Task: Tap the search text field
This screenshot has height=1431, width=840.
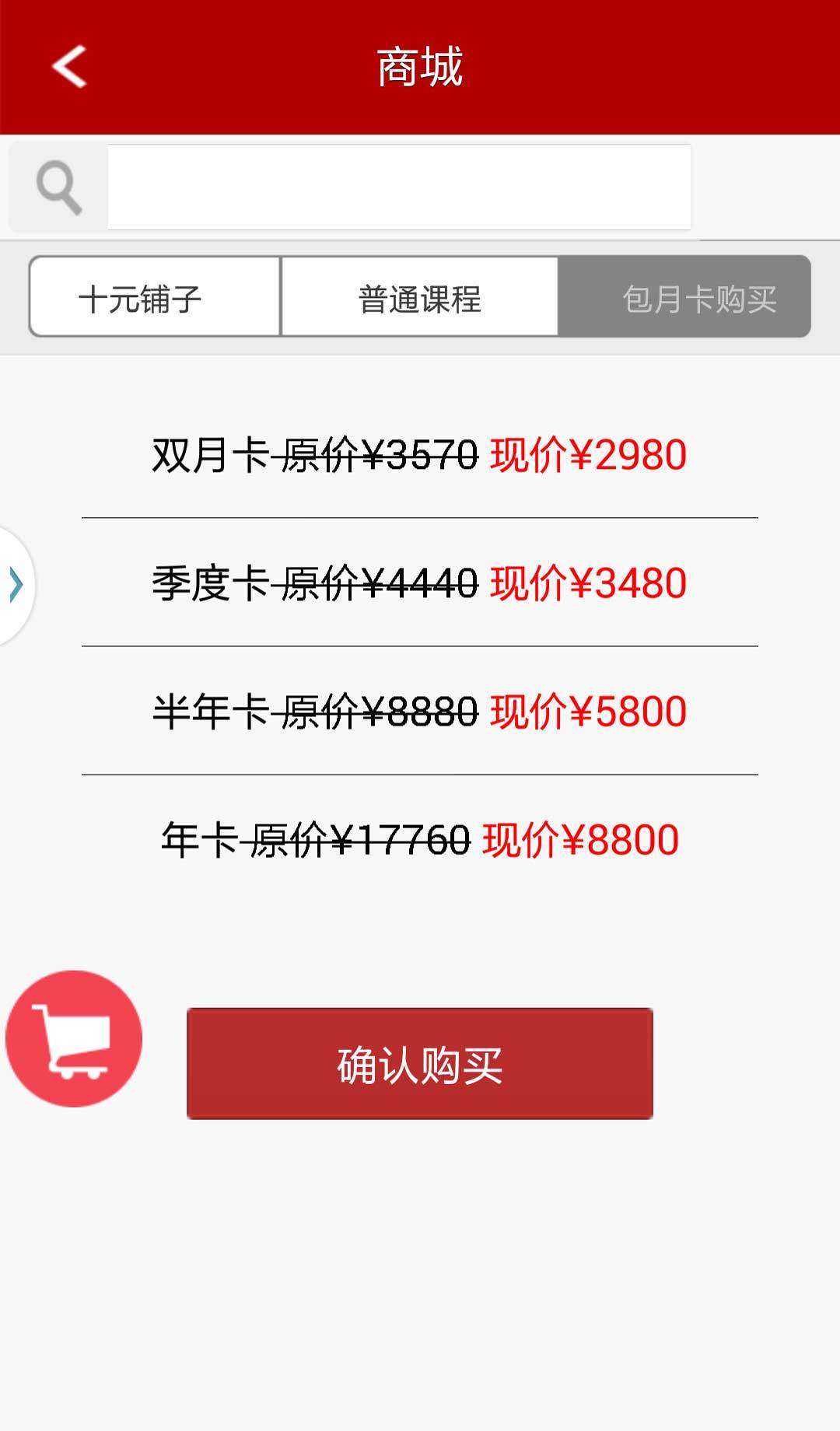Action: [398, 187]
